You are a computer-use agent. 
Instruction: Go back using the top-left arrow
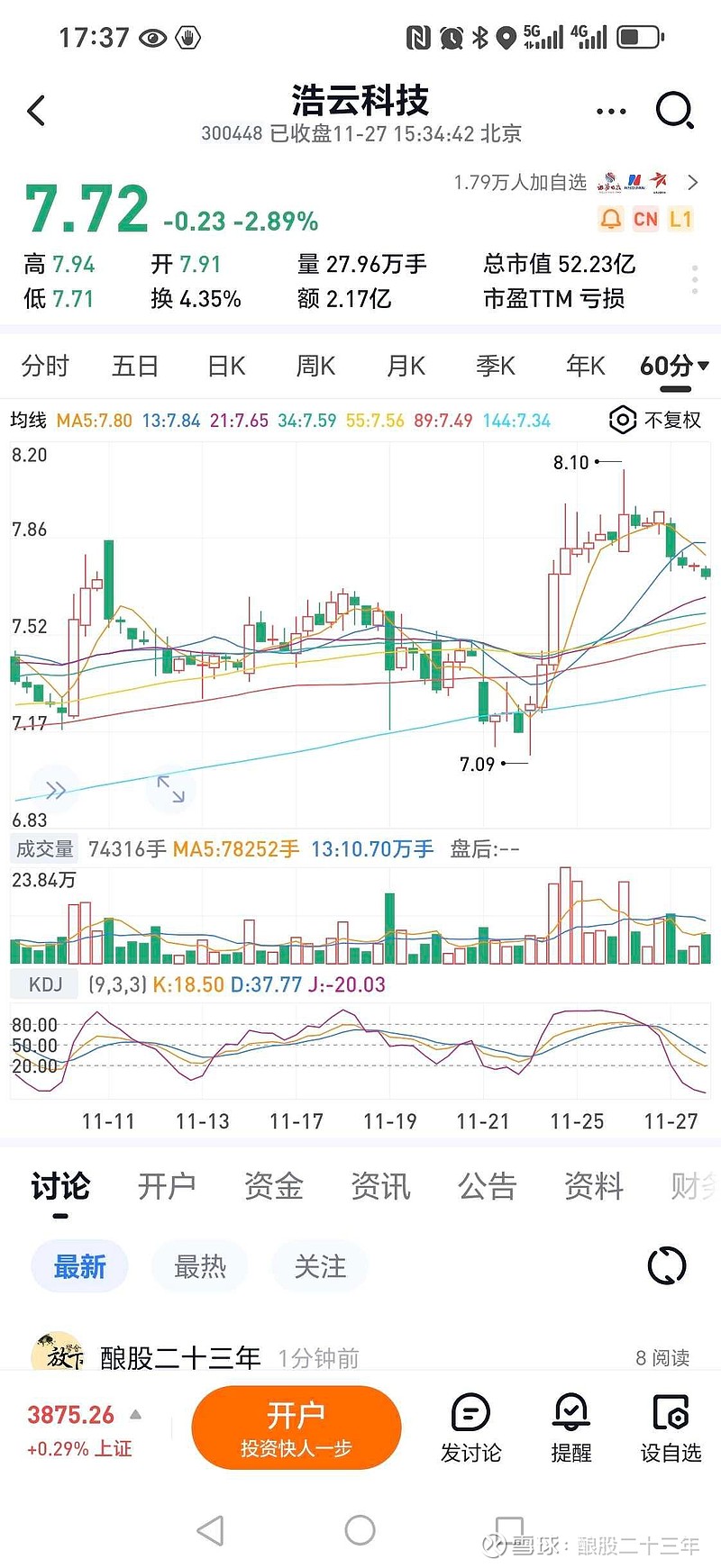click(36, 112)
